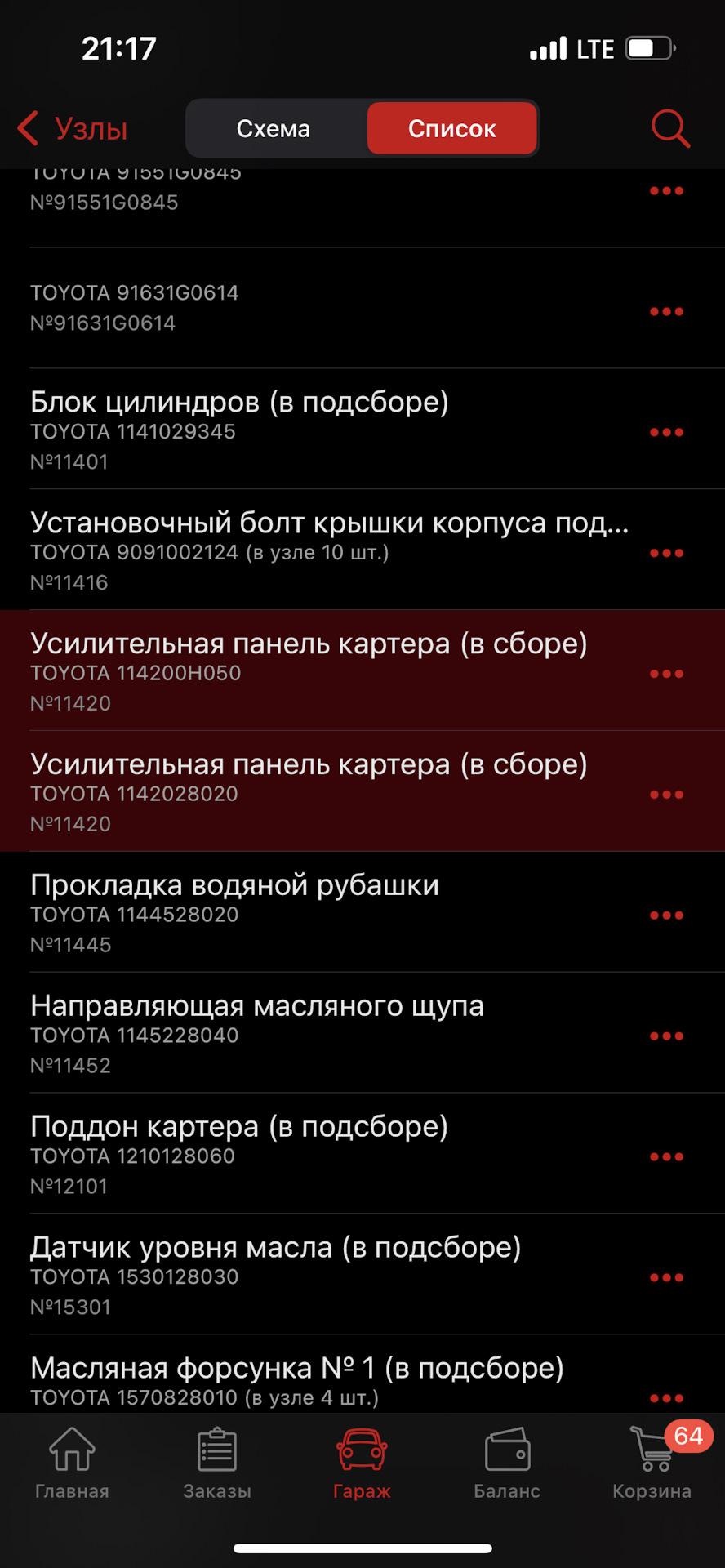Open the search magnifier icon
This screenshot has width=725, height=1568.
click(670, 129)
